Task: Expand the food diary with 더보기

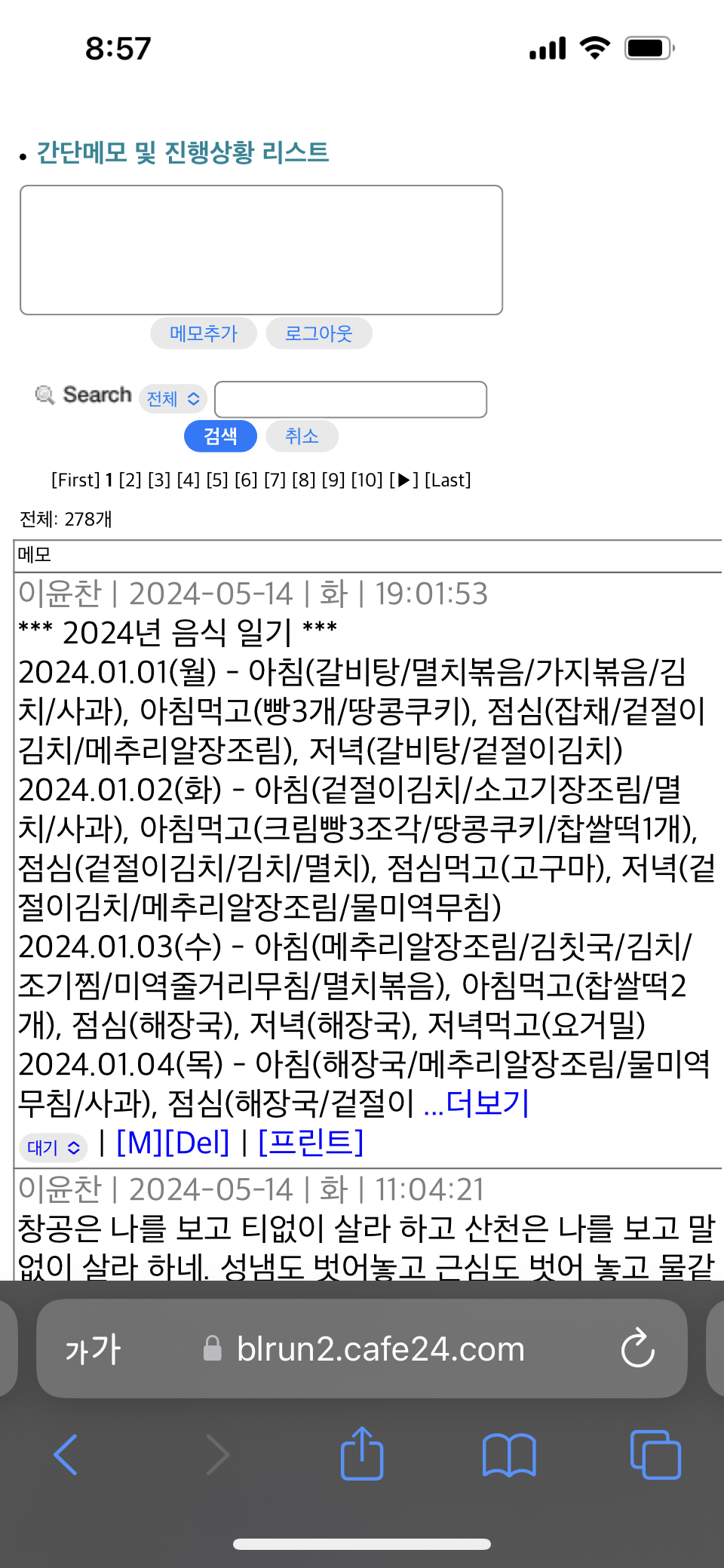Action: click(x=477, y=1103)
